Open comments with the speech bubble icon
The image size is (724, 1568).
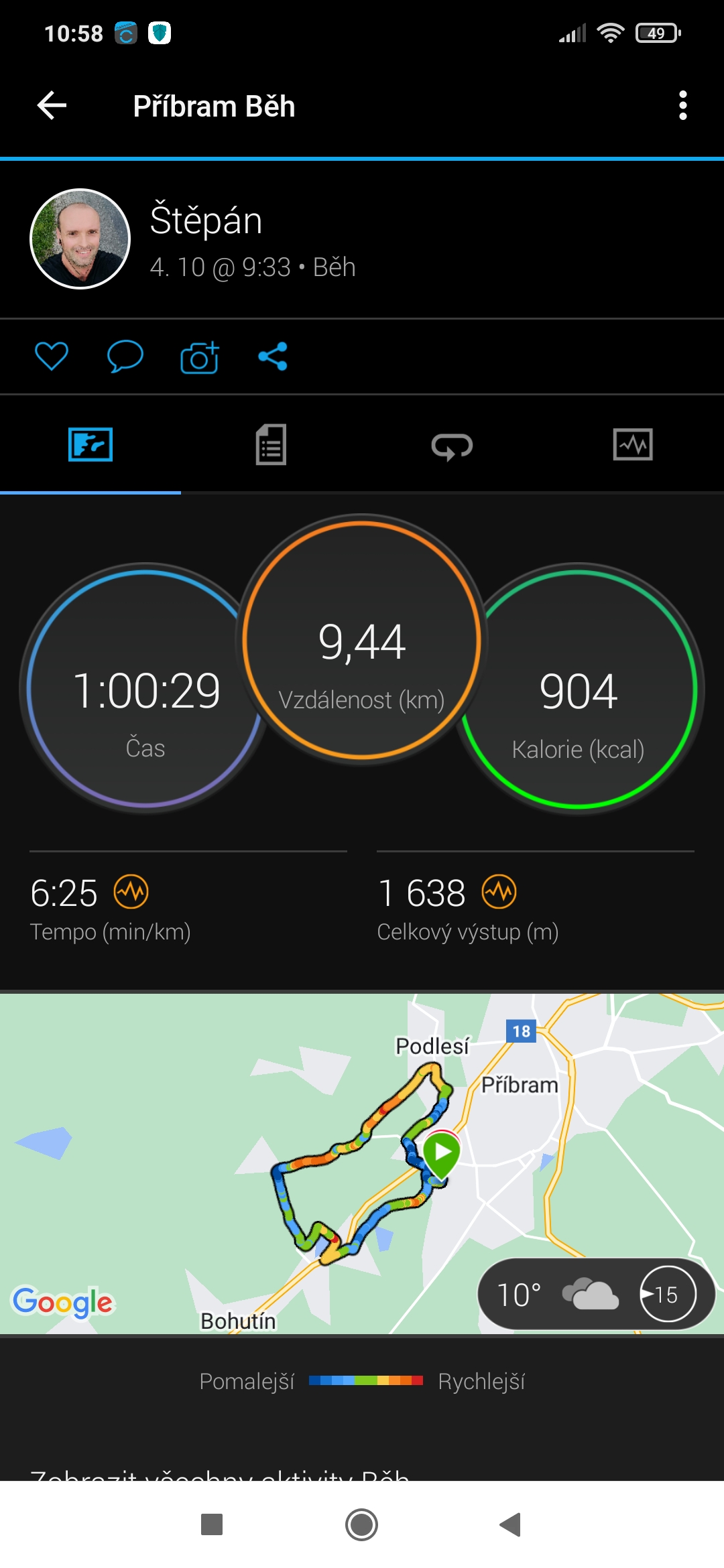(125, 356)
